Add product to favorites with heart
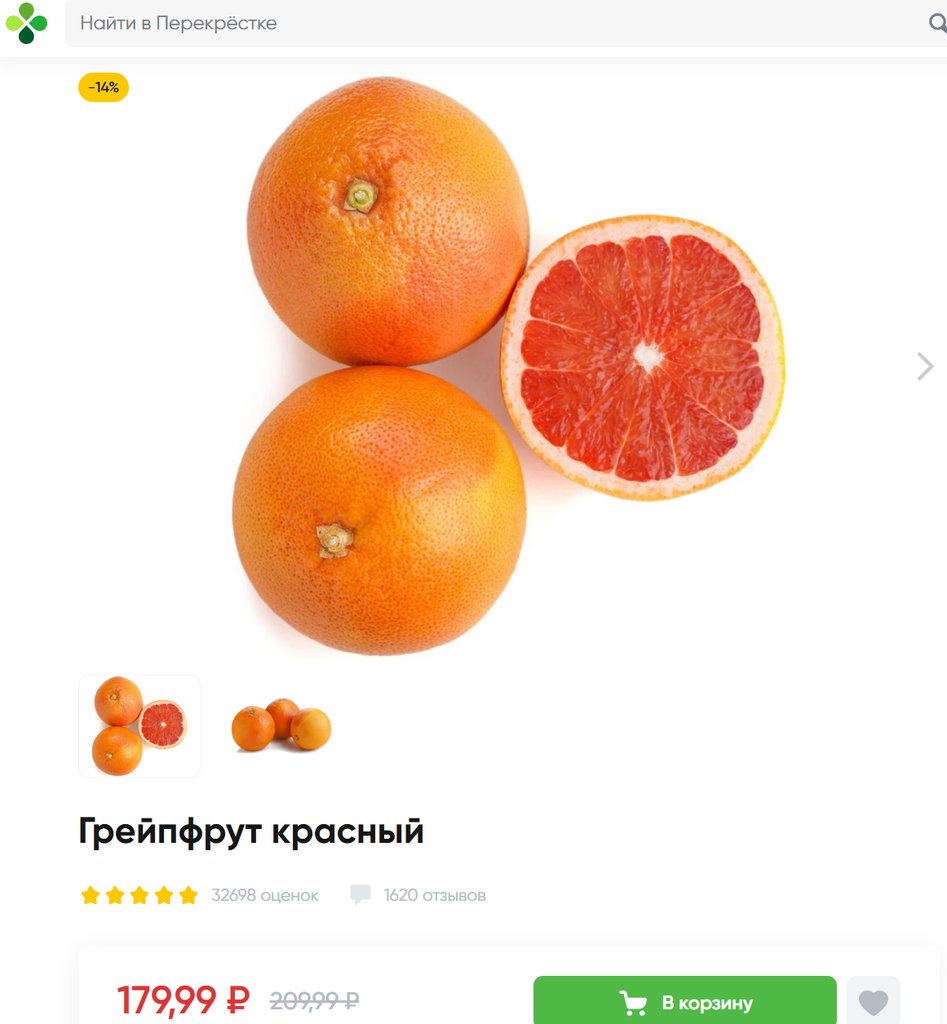 click(873, 1001)
